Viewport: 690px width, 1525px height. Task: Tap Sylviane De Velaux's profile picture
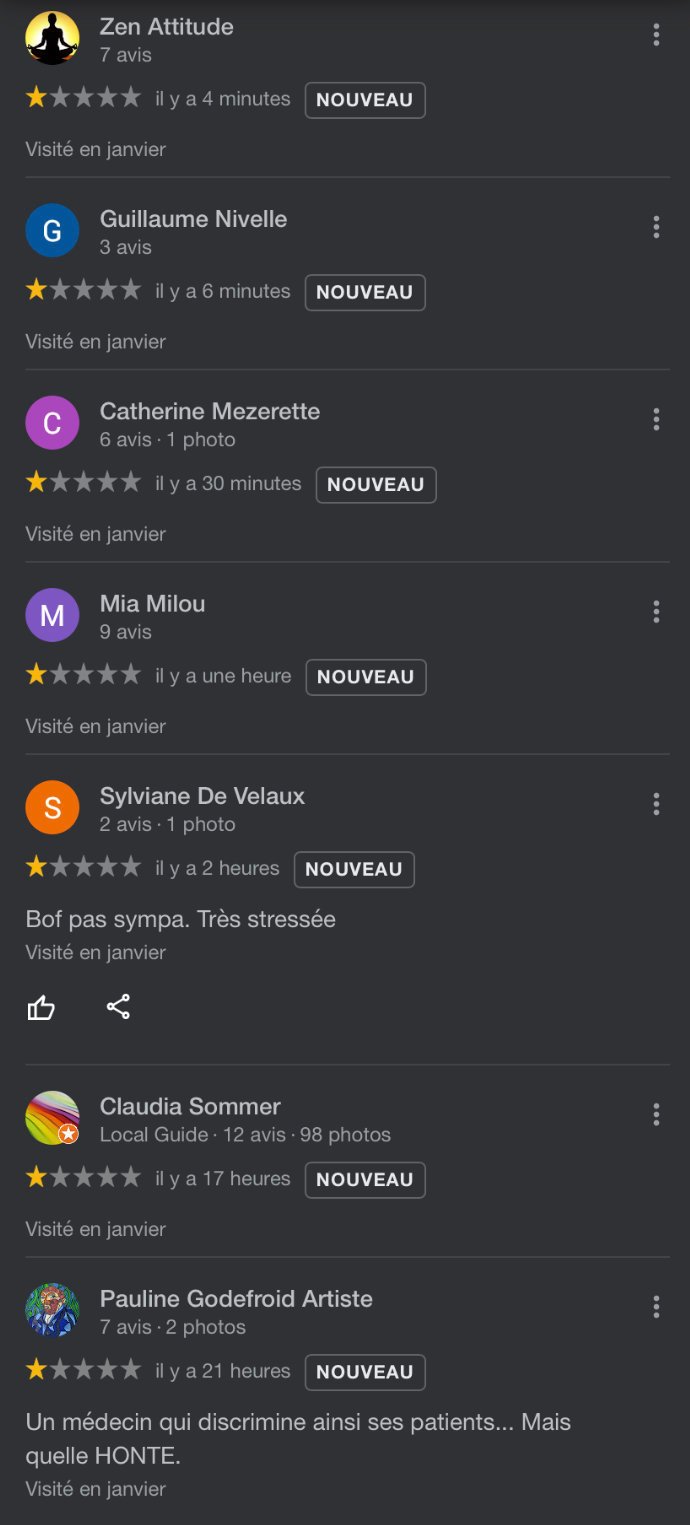(52, 808)
